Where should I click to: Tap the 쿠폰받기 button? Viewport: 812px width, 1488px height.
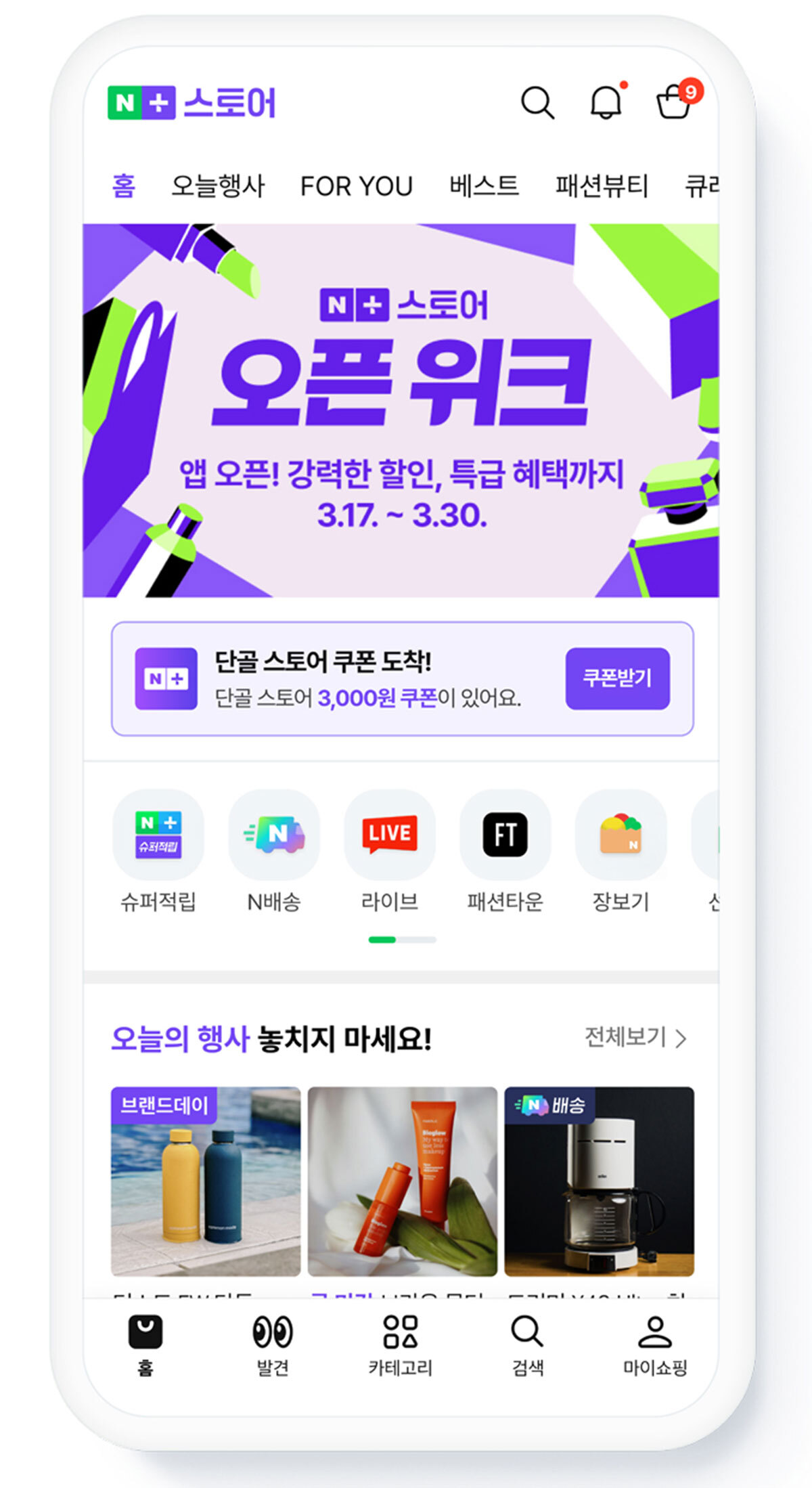pyautogui.click(x=617, y=678)
